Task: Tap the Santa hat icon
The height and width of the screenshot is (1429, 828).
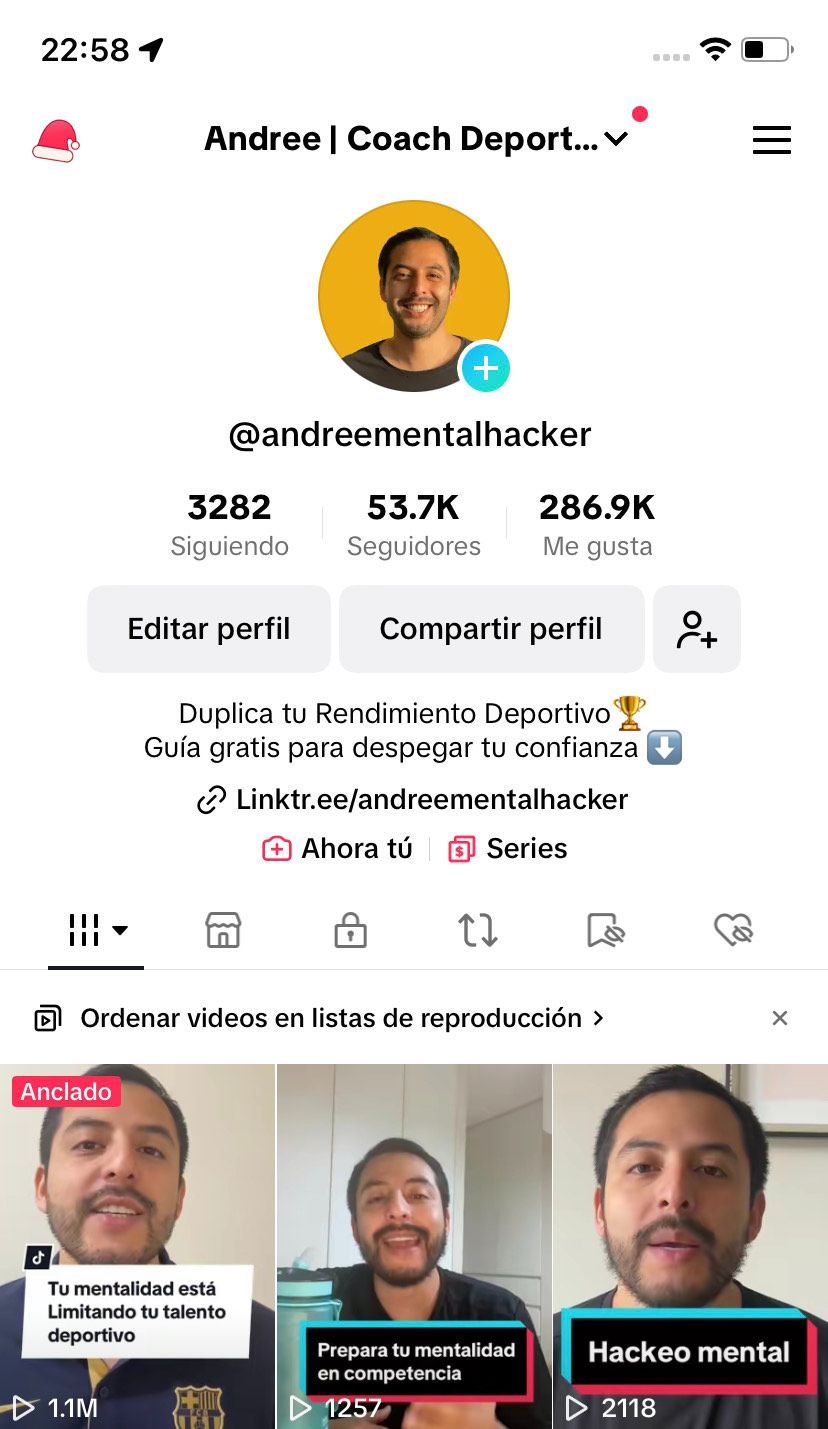Action: [x=56, y=141]
